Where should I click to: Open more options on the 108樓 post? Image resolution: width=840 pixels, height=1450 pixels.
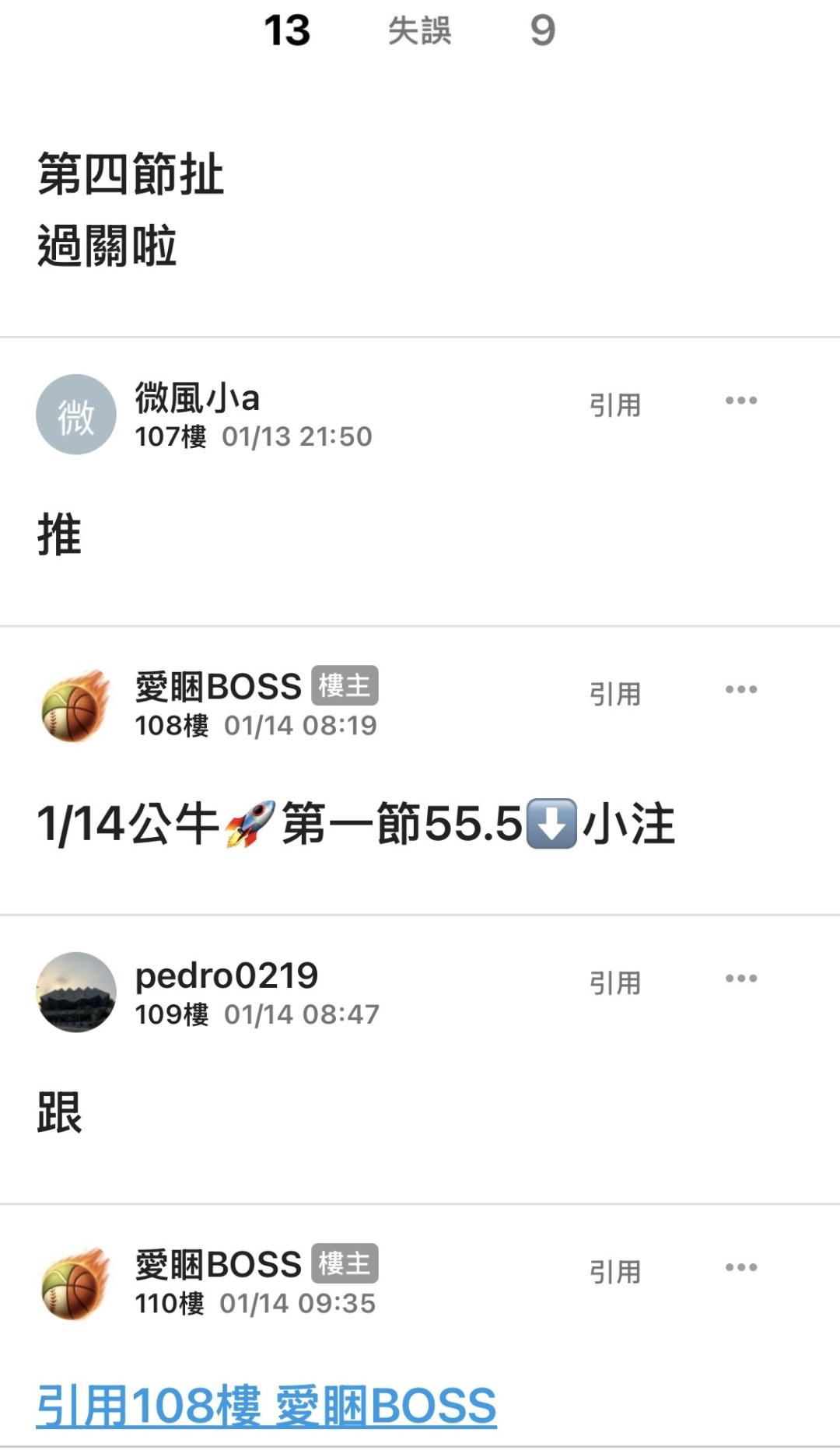740,689
